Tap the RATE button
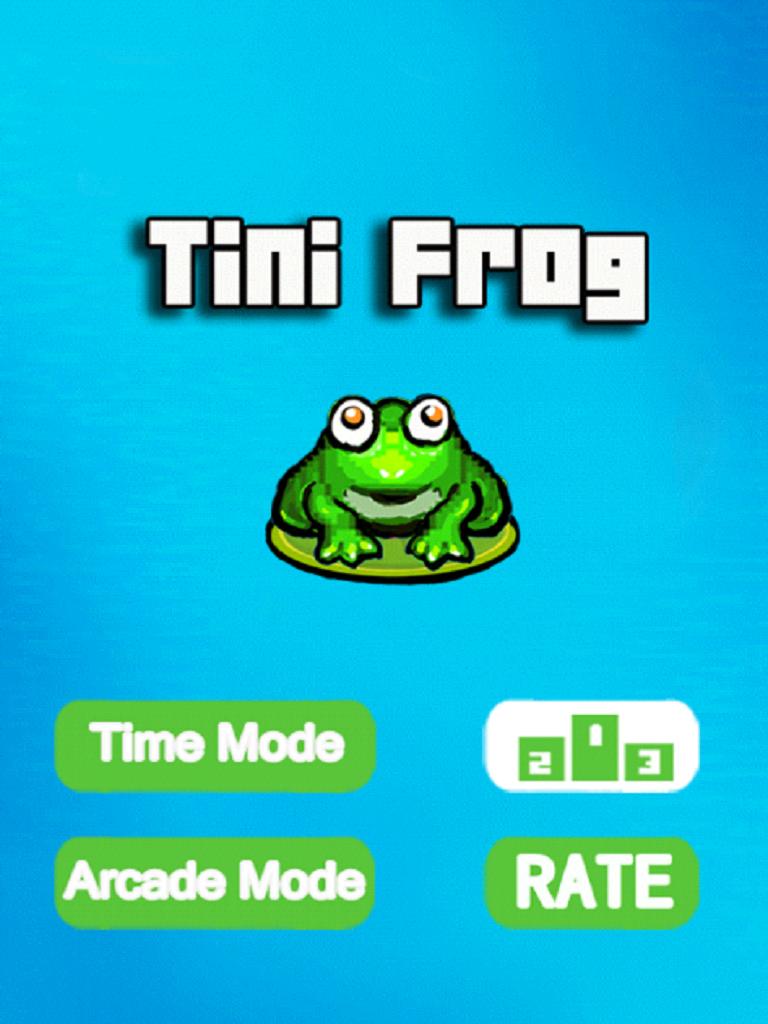 tap(592, 882)
